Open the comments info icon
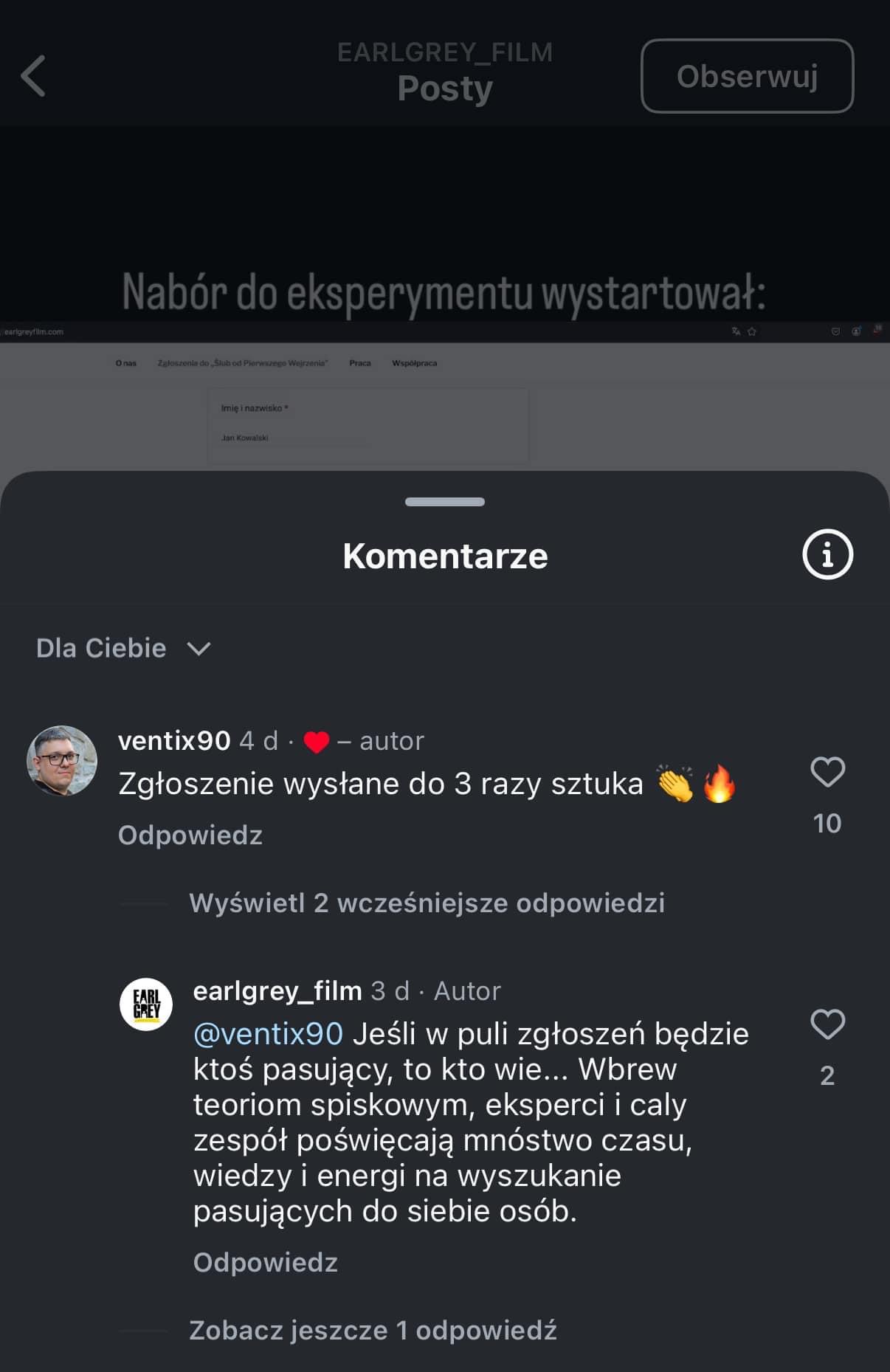Screen dimensions: 890x1372 (827, 554)
